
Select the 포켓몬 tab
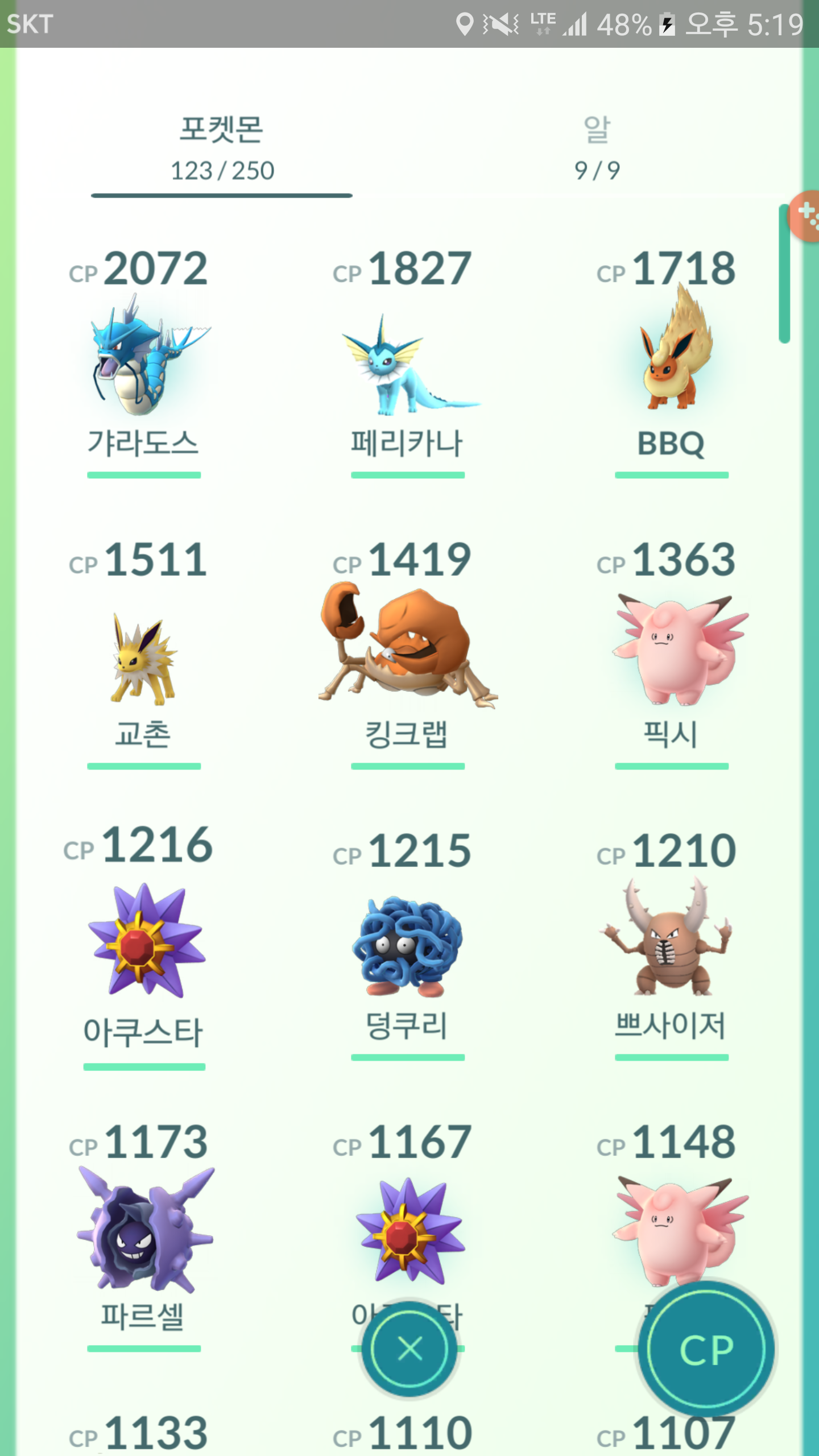coord(222,148)
